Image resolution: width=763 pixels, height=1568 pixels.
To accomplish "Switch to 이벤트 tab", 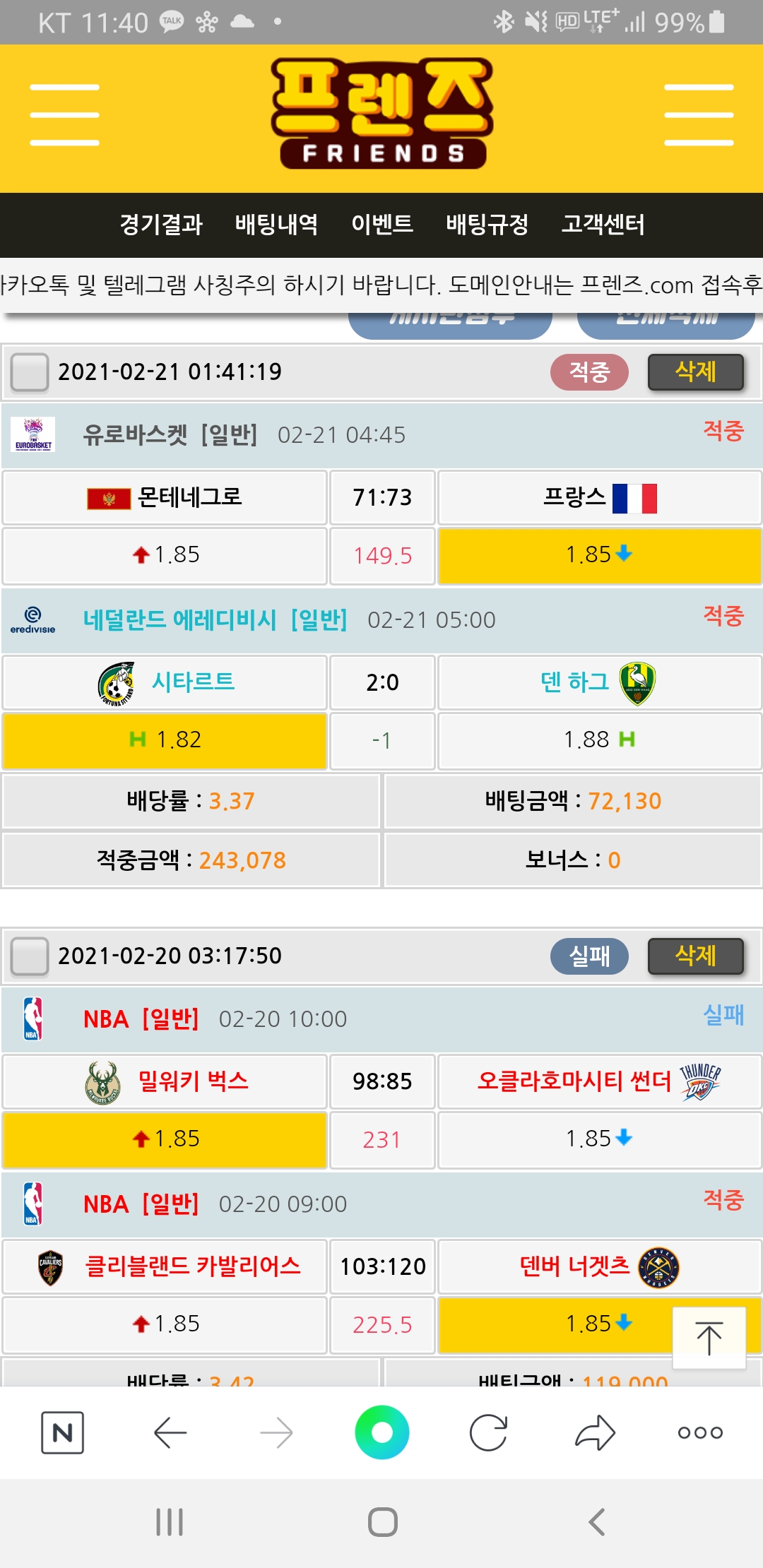I will tap(381, 225).
